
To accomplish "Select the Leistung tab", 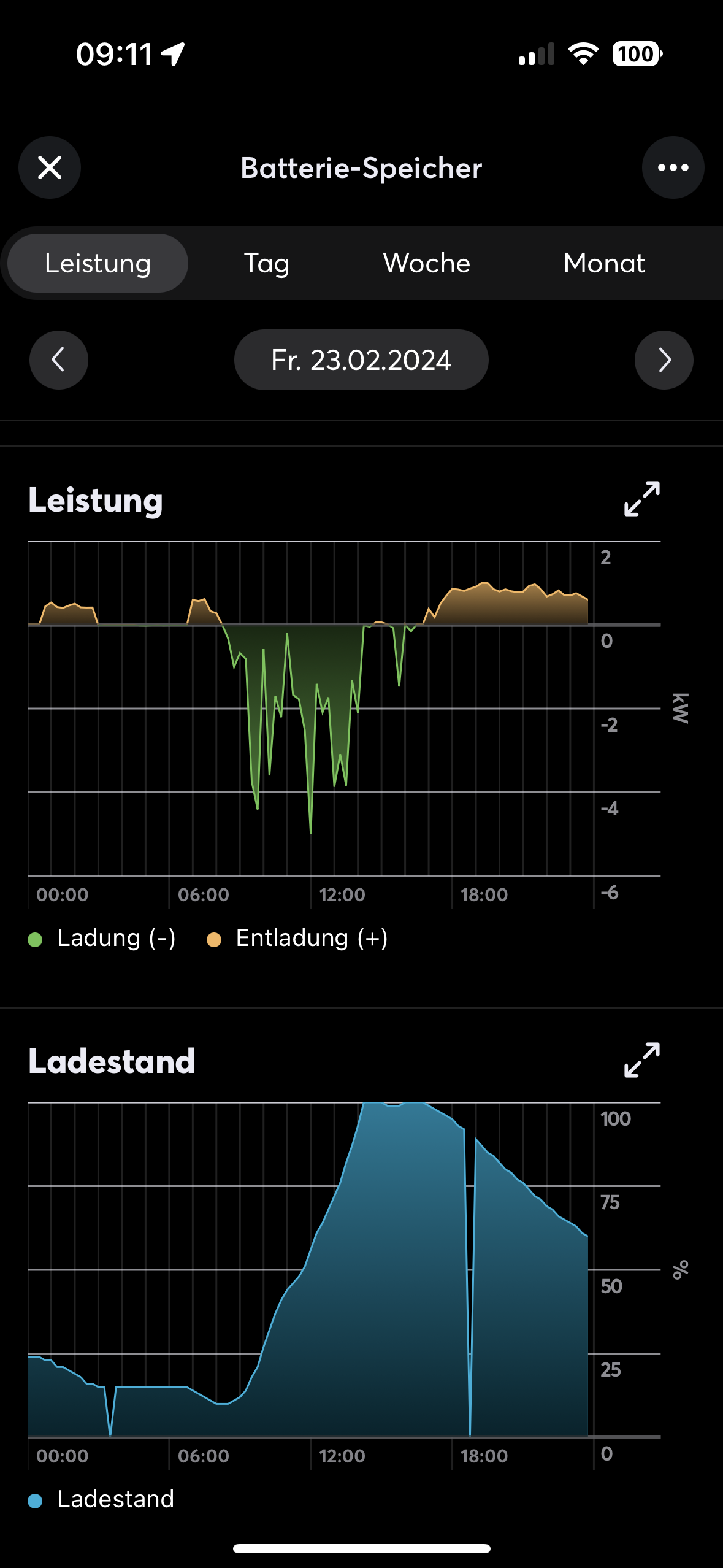I will (98, 263).
